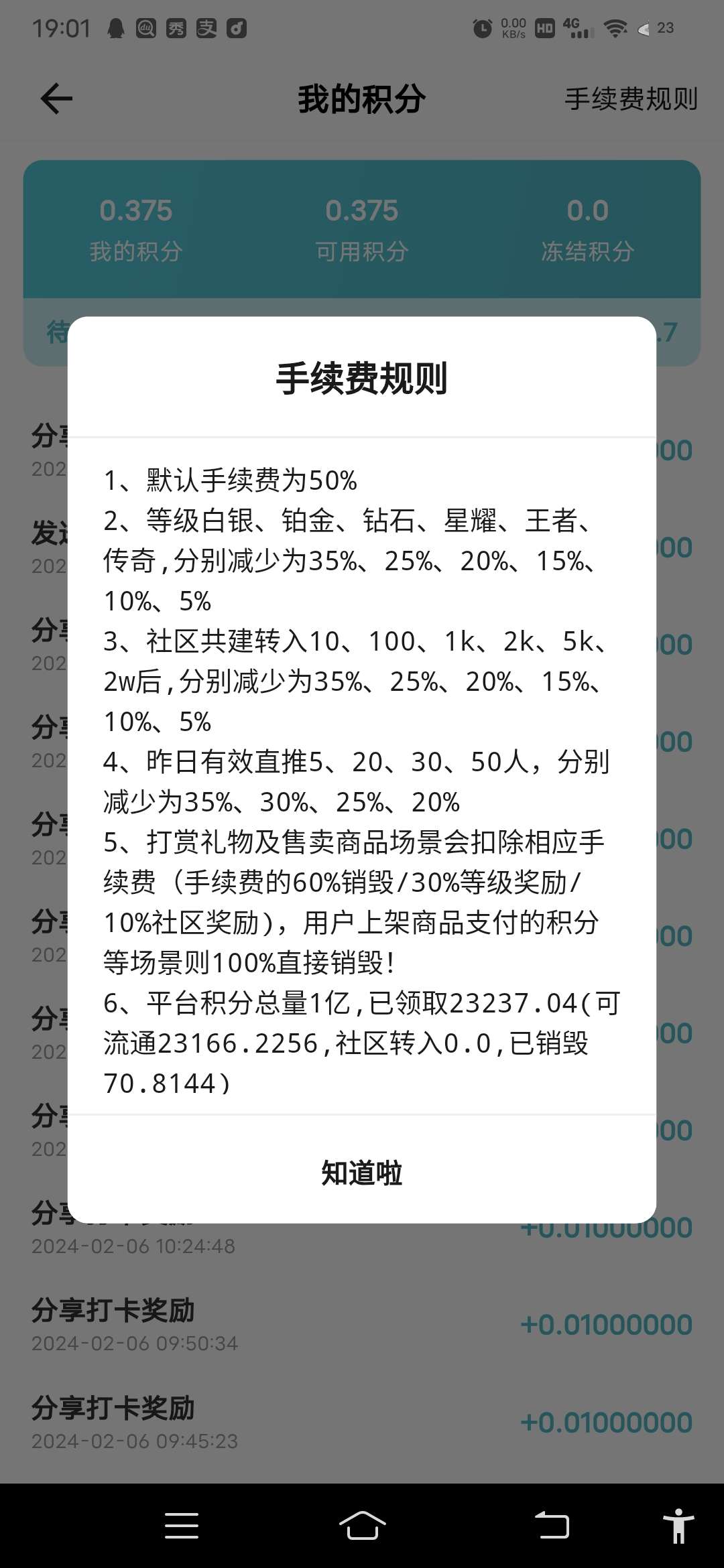
Task: Tap the system back button
Action: tap(552, 1526)
